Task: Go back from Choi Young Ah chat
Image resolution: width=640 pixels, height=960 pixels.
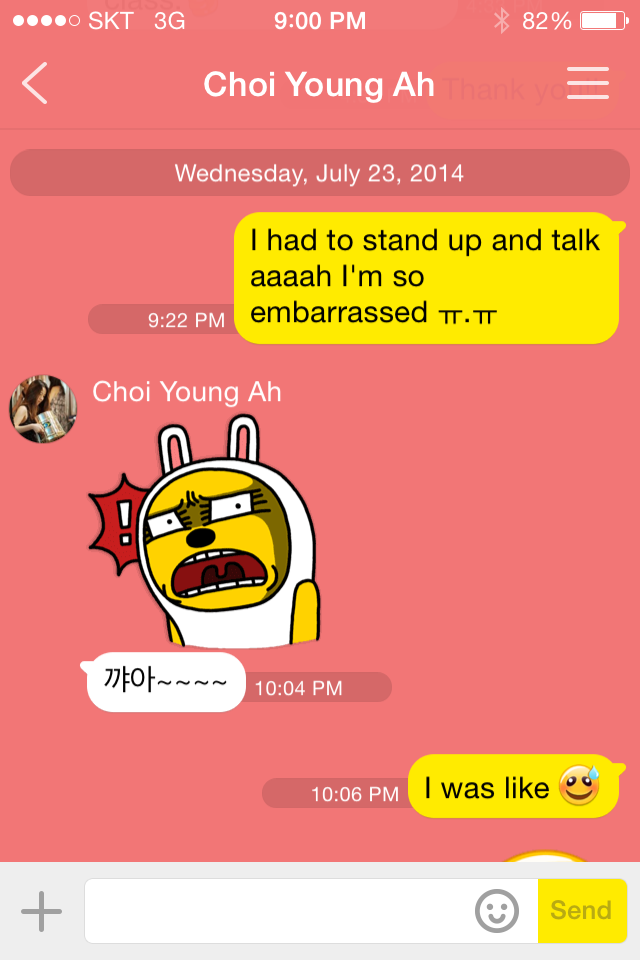Action: [x=35, y=83]
